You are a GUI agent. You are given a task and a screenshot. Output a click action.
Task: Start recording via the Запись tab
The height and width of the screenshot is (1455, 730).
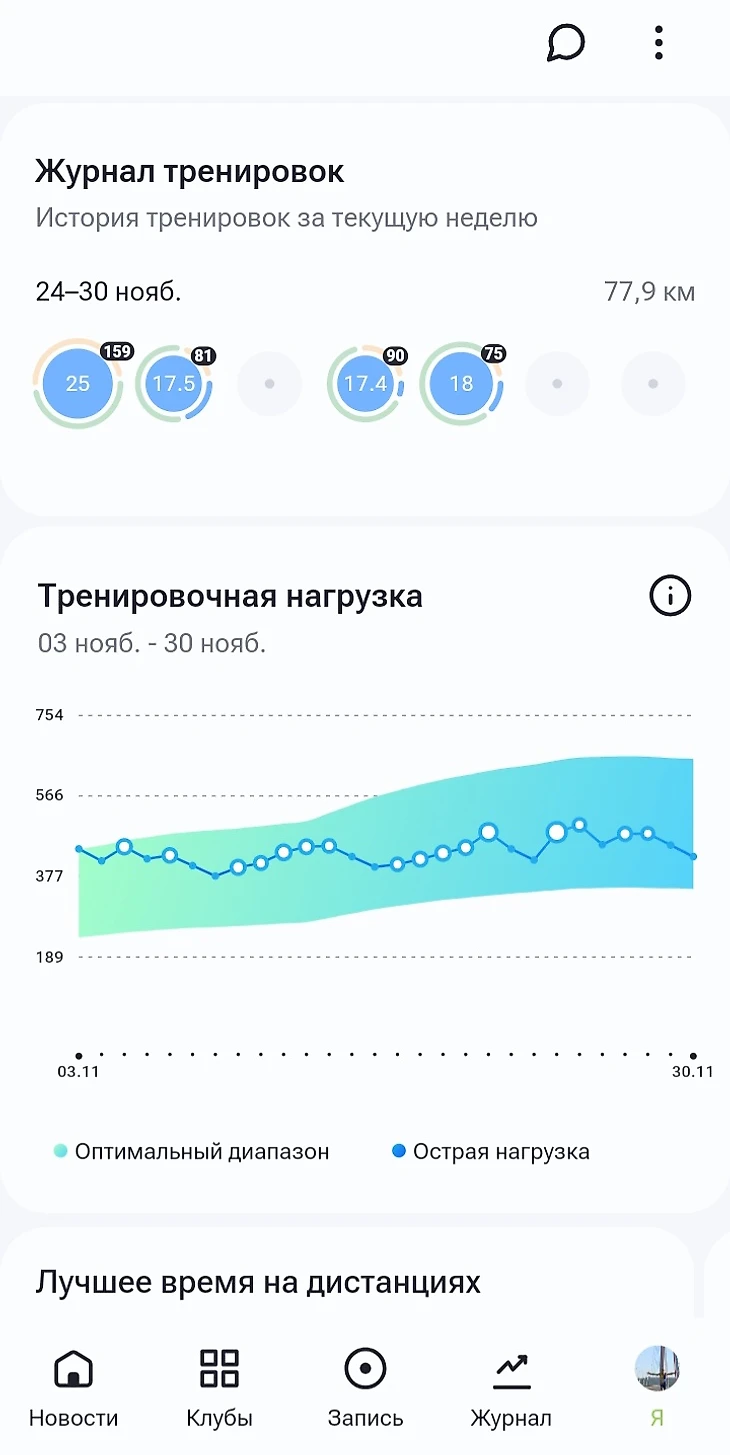point(365,1387)
